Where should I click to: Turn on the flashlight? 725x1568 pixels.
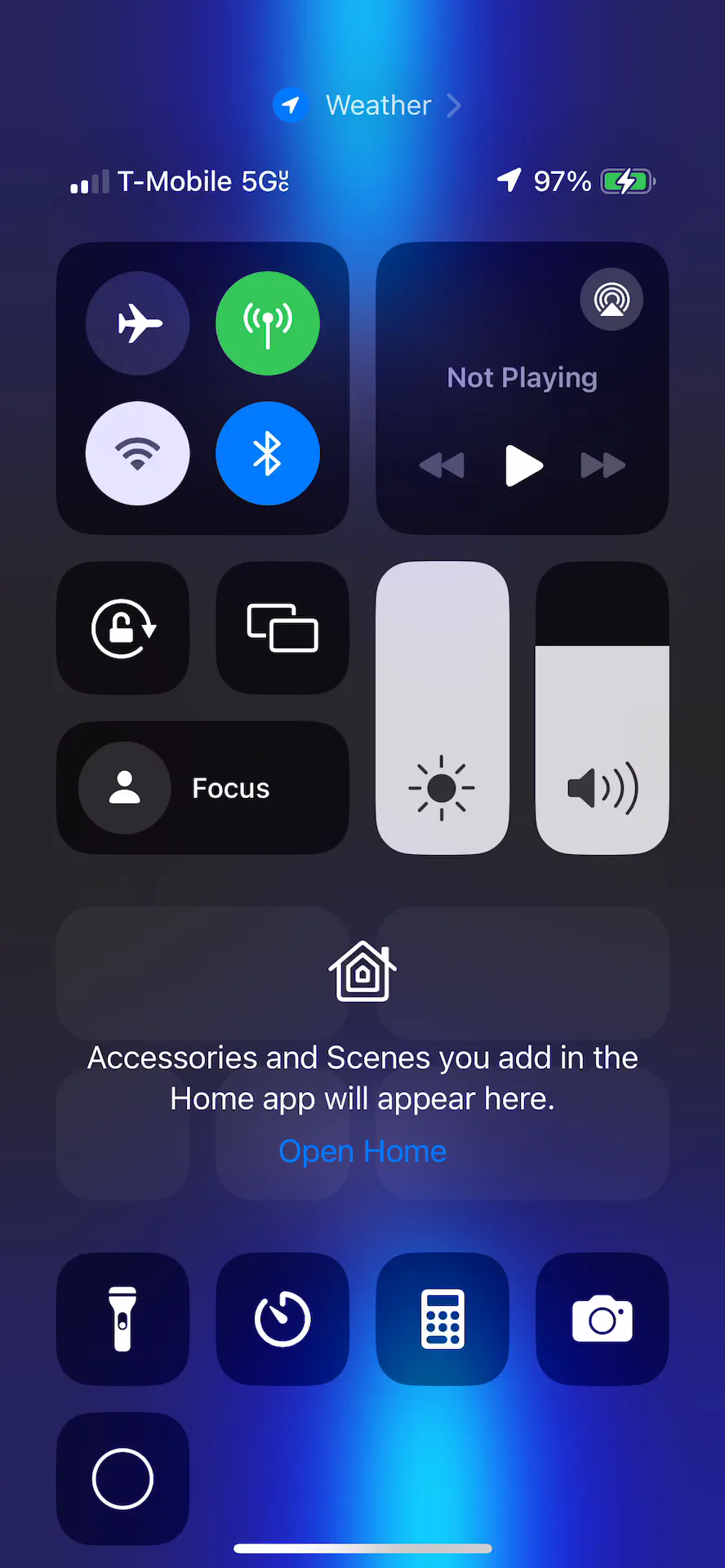pyautogui.click(x=122, y=1319)
